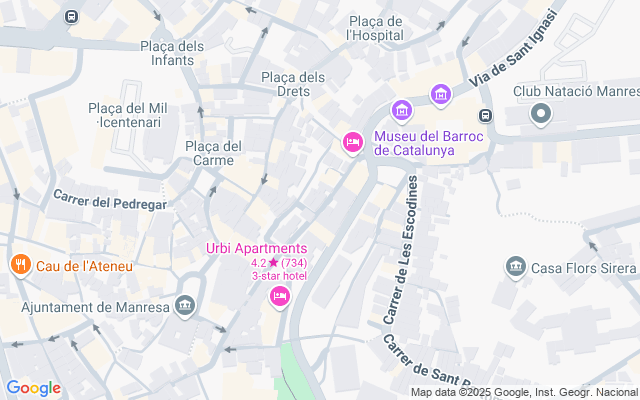This screenshot has height=400, width=640.
Task: Open the Ajuntament de Manresa marker
Action: pos(184,305)
